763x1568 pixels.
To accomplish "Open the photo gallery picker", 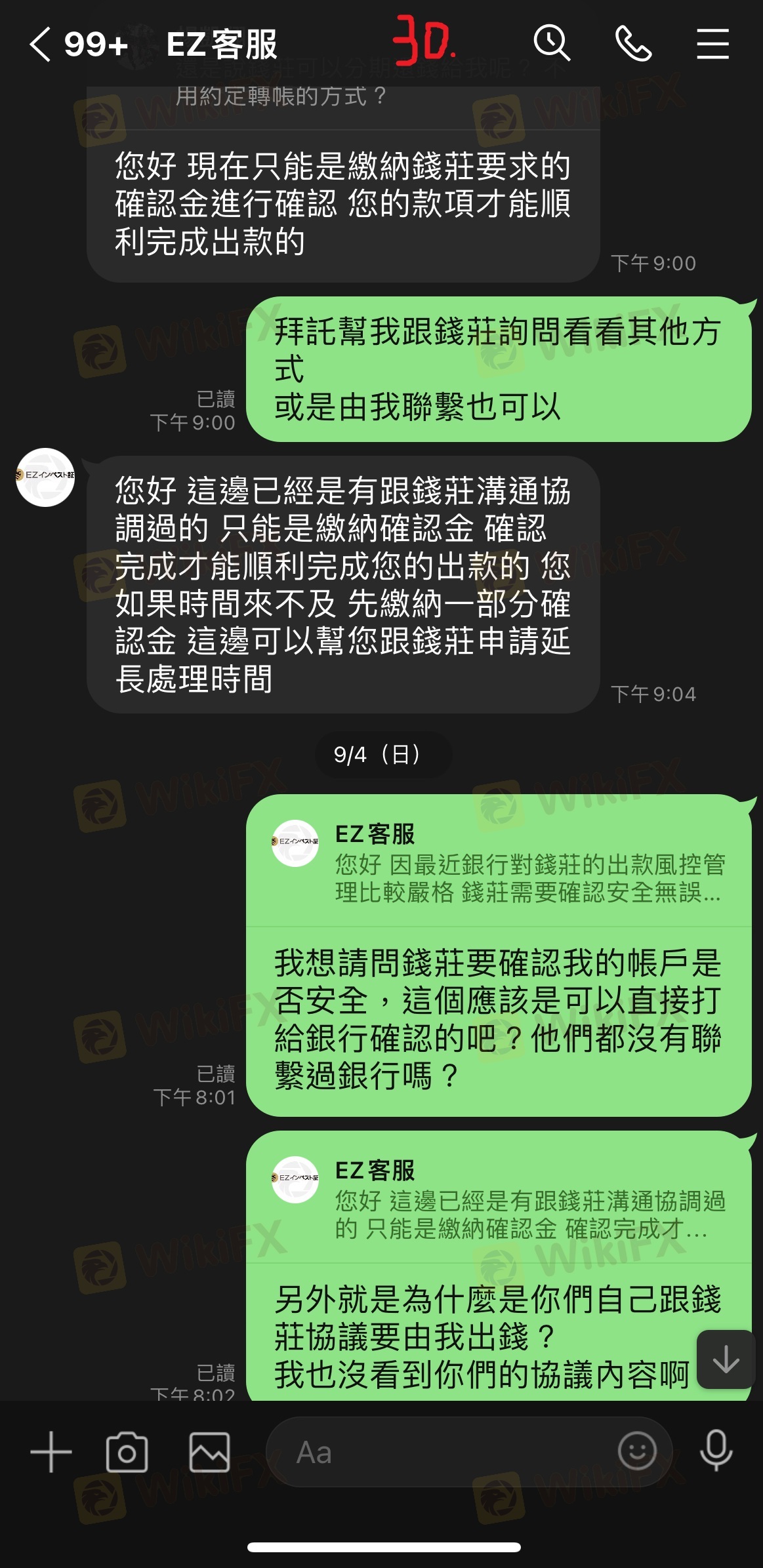I will (209, 1452).
